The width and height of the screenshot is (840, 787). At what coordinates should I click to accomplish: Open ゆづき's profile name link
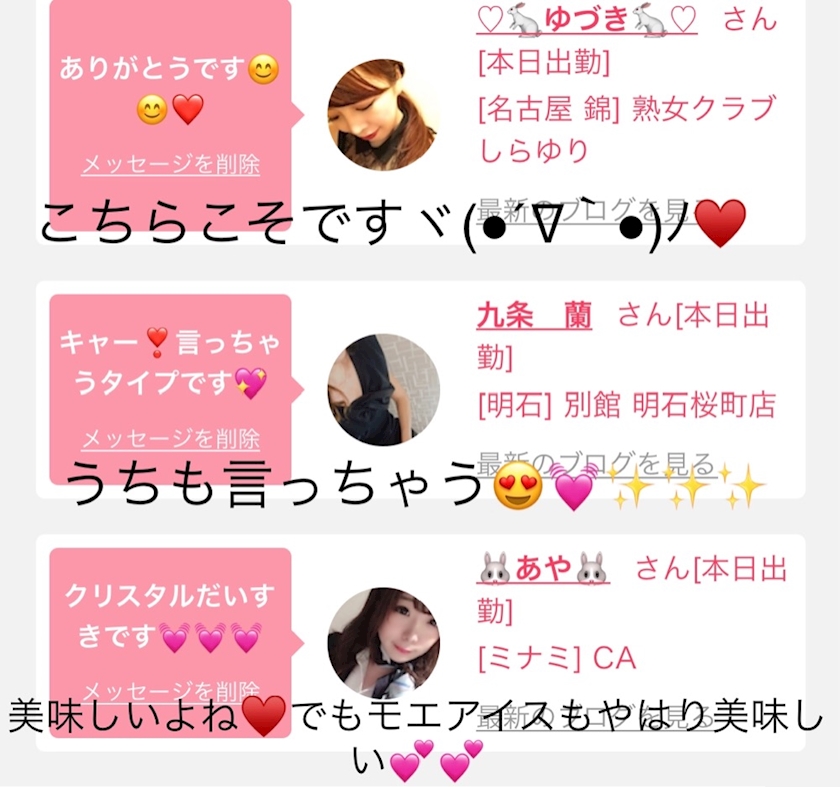[x=587, y=19]
